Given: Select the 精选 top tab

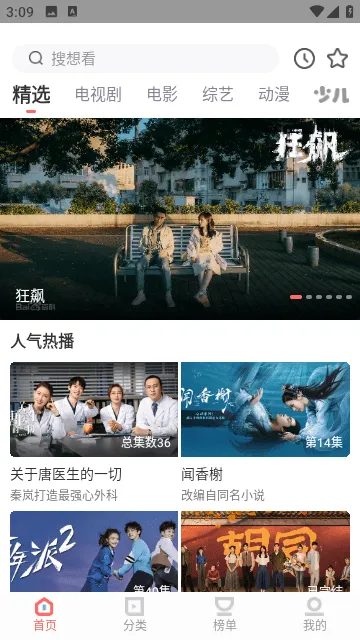Looking at the screenshot, I should 31,95.
